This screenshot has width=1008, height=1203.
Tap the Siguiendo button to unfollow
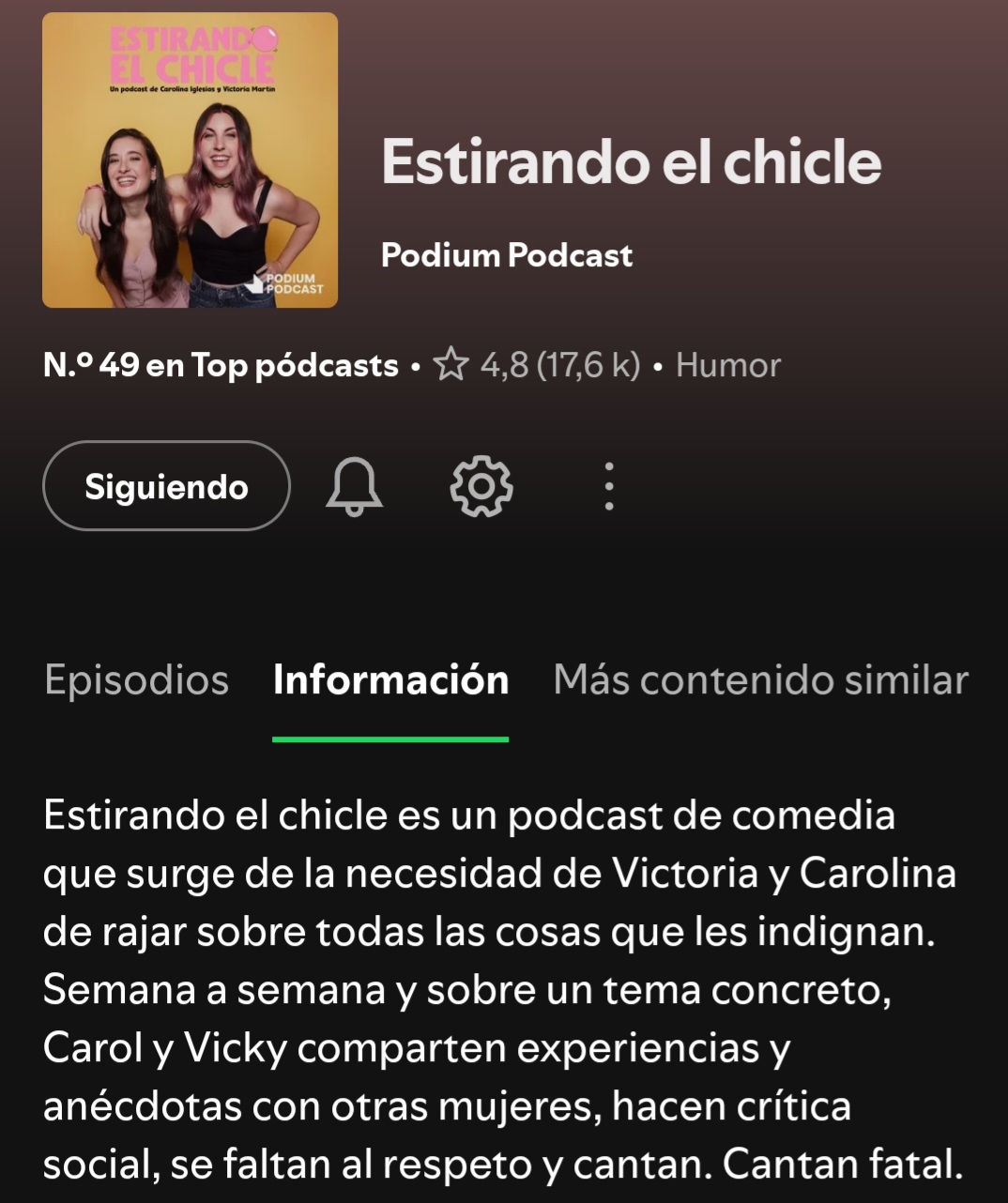tap(166, 486)
